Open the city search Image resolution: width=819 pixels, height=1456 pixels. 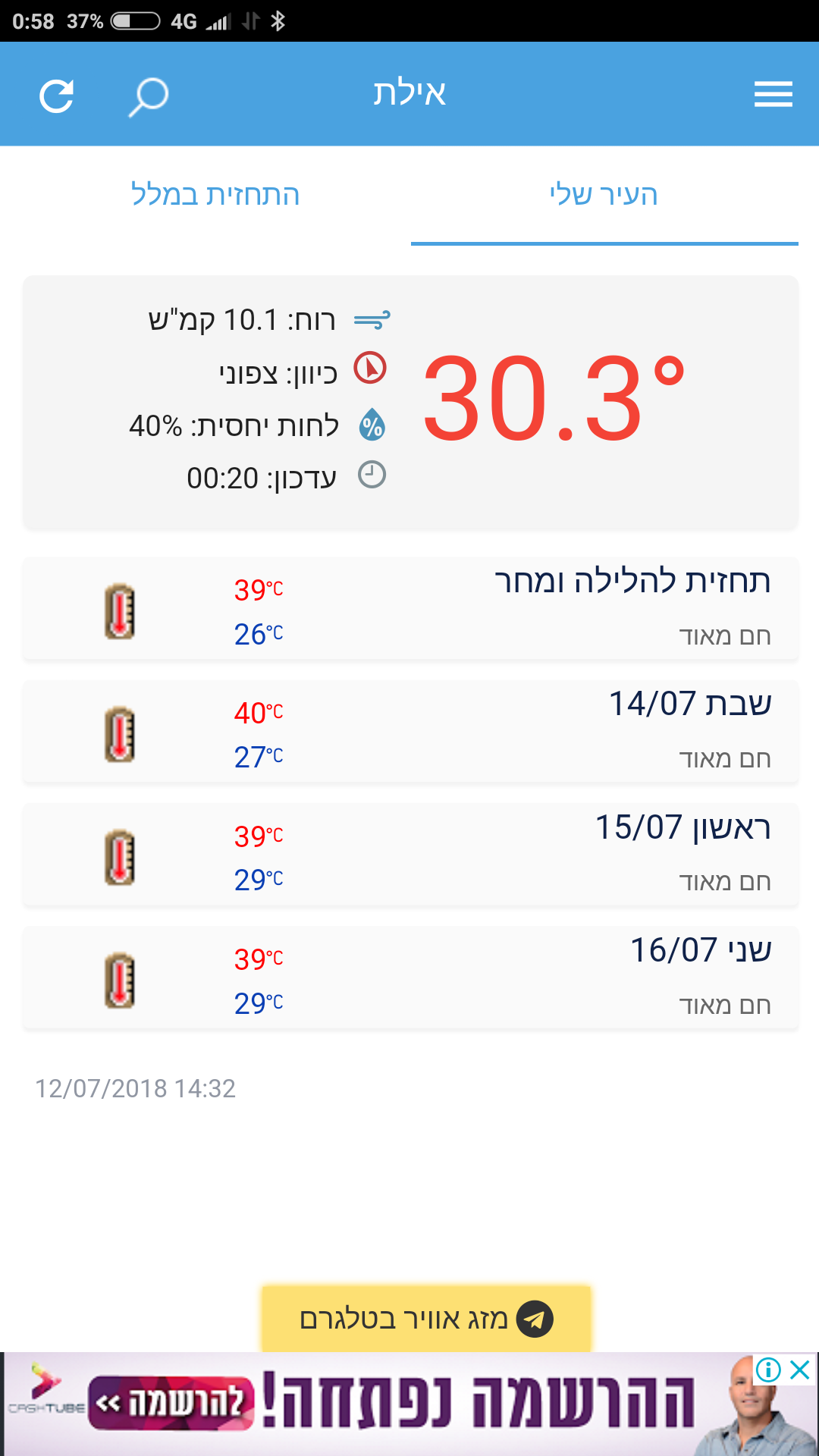[x=148, y=96]
